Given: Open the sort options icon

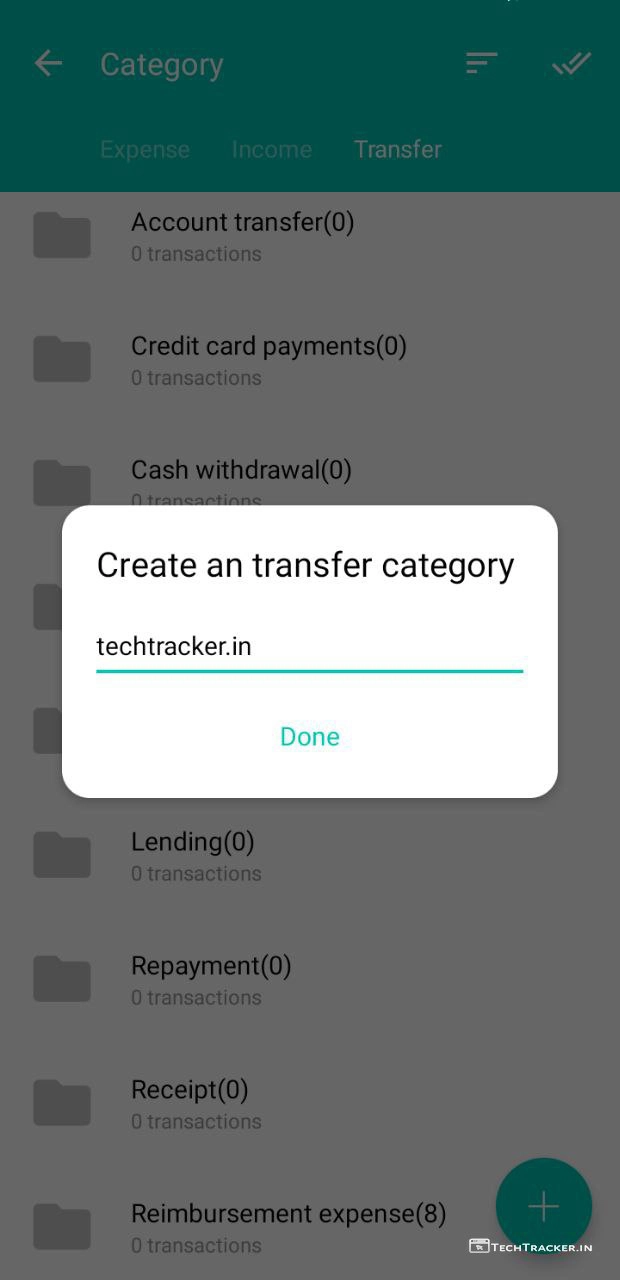Looking at the screenshot, I should pyautogui.click(x=481, y=64).
